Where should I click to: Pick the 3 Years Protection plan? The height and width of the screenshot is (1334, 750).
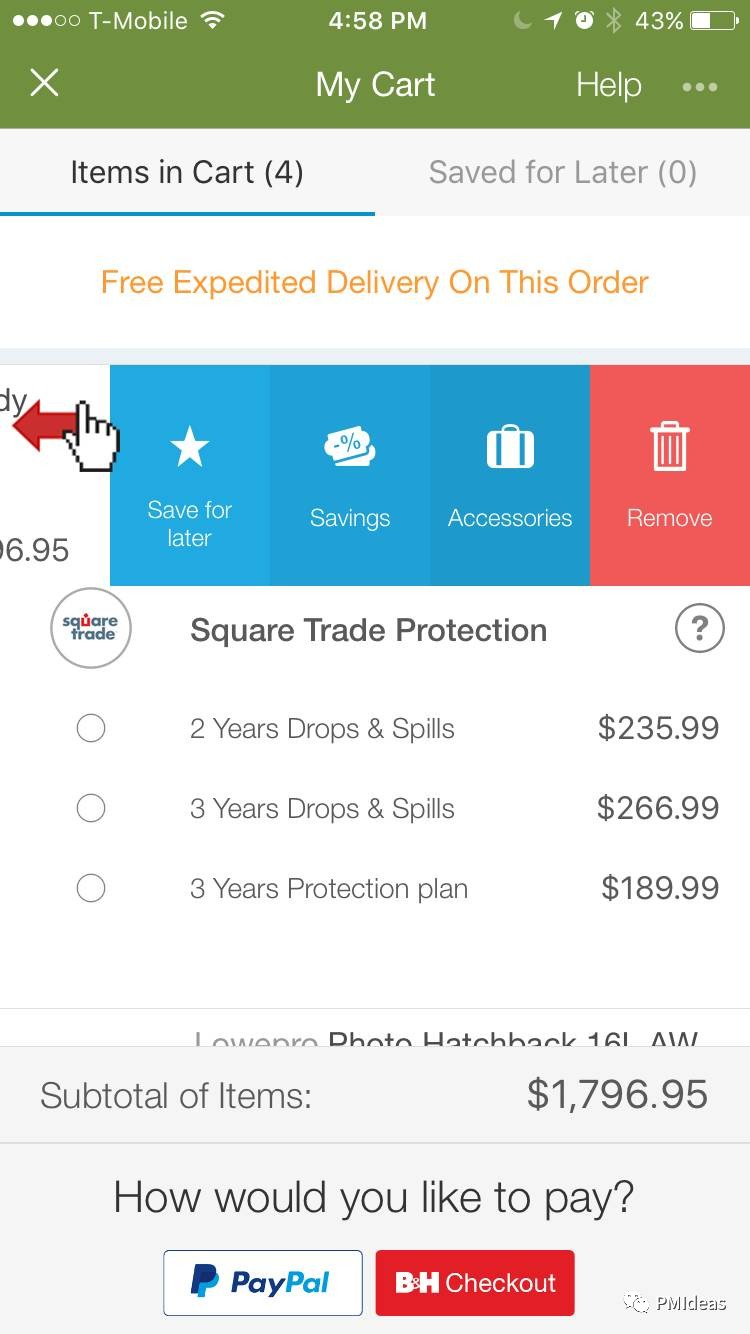tap(91, 888)
